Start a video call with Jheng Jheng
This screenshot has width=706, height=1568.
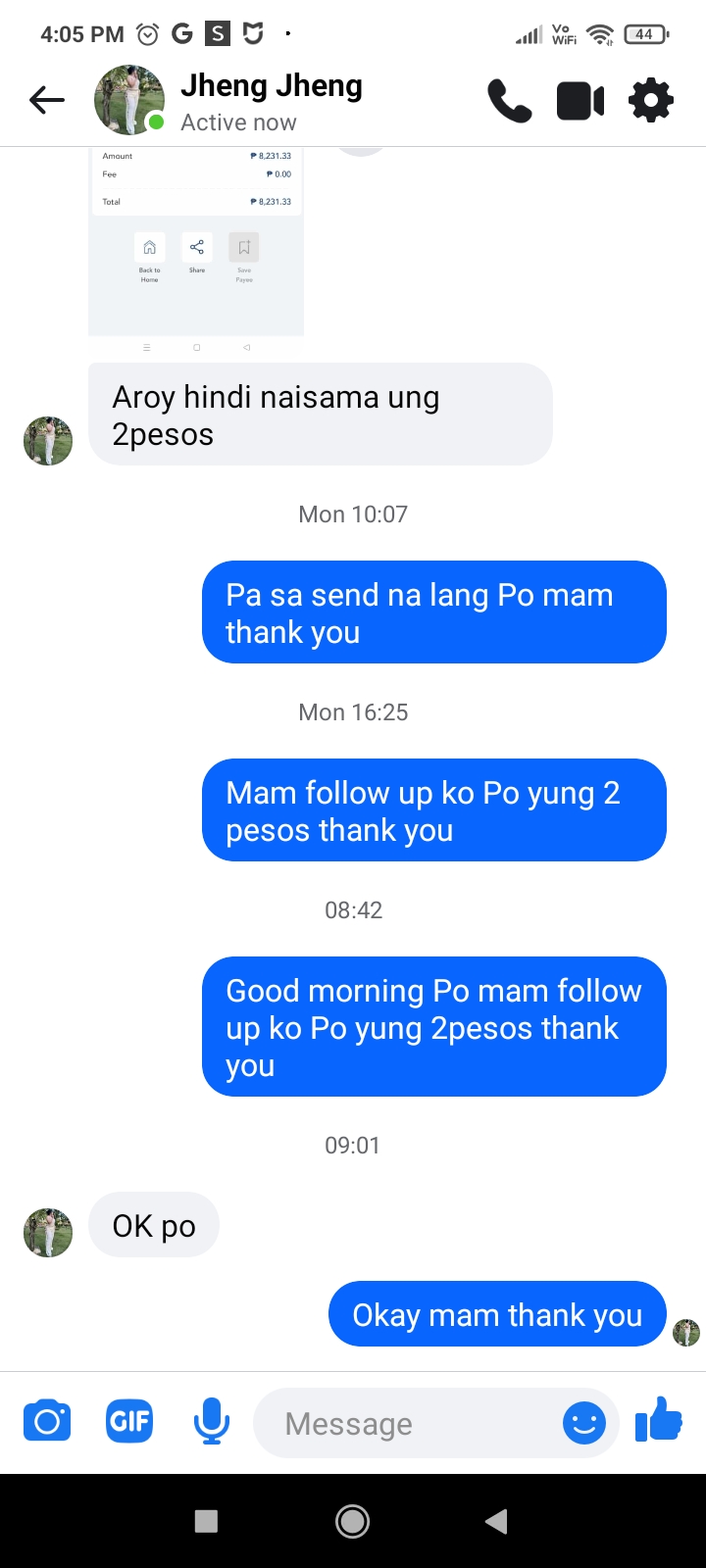tap(580, 101)
